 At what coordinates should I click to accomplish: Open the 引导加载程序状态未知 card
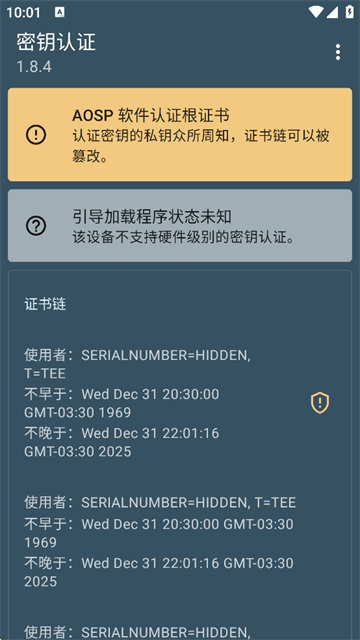[180, 225]
